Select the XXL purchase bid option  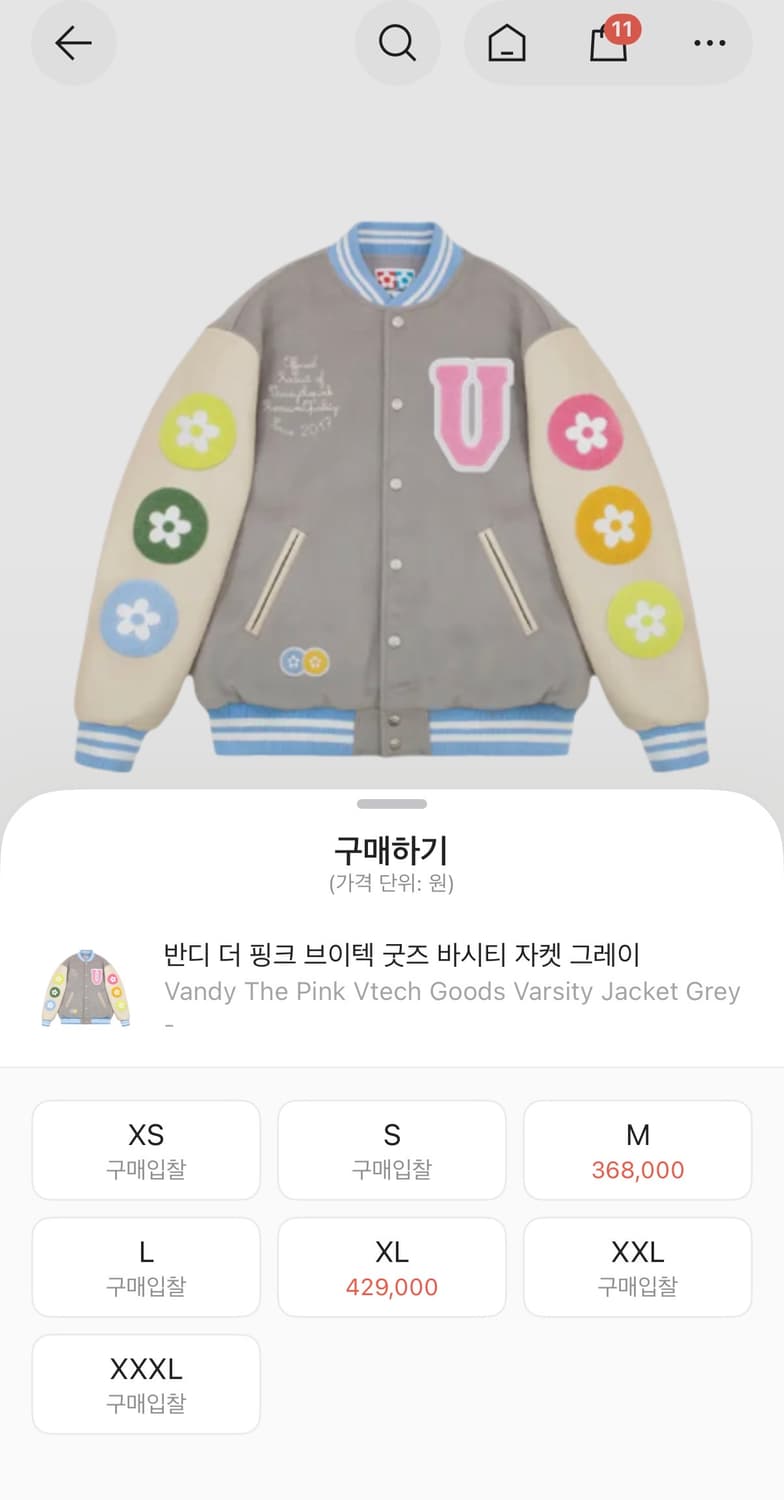[637, 1266]
